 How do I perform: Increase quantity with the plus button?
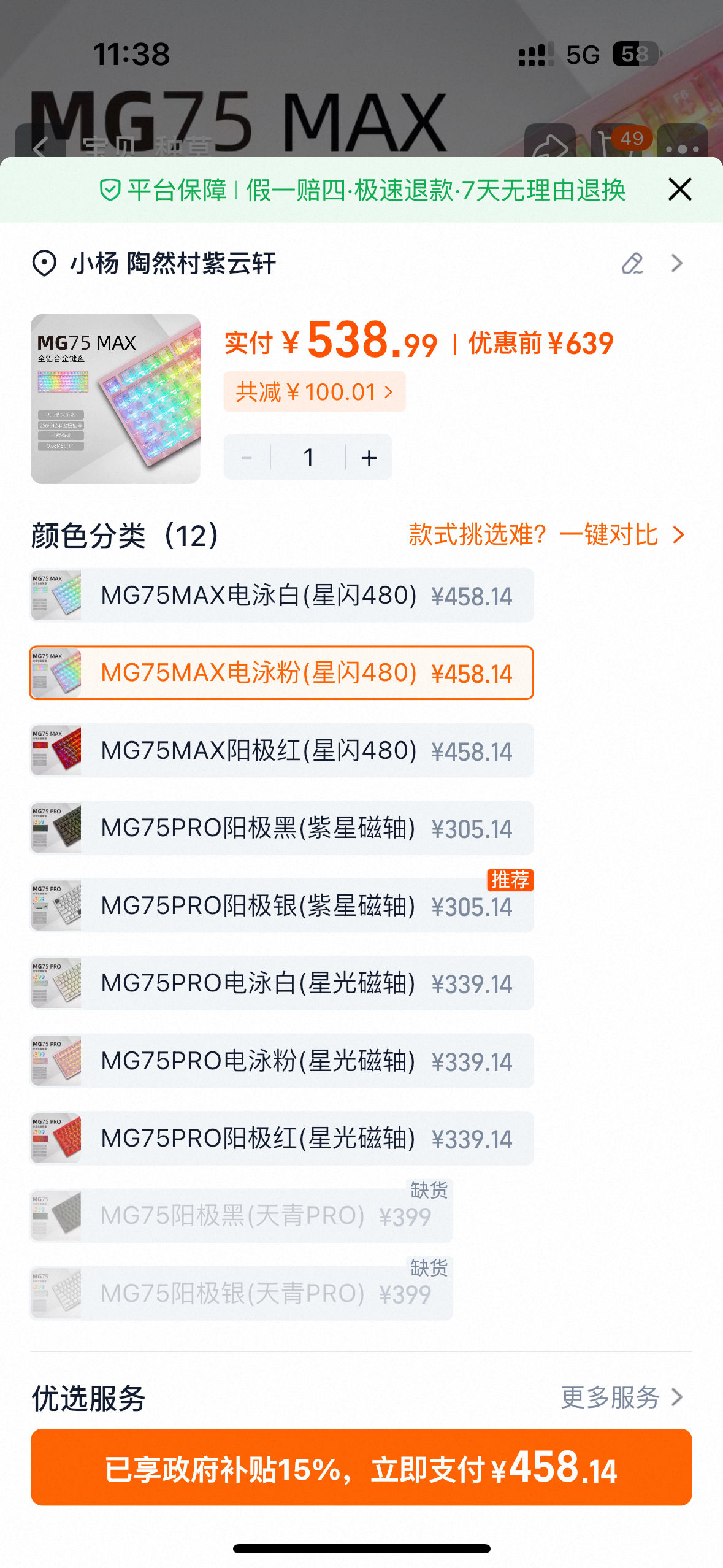pyautogui.click(x=369, y=458)
